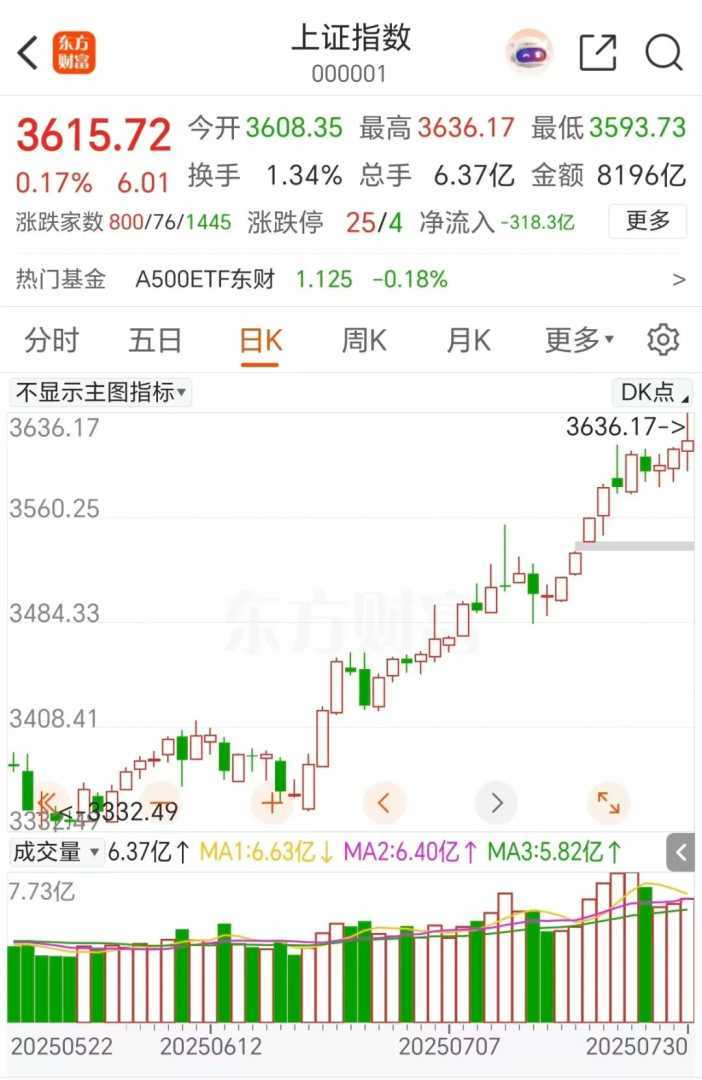Open the 不显示主图指标 indicator dropdown
702x1080 pixels.
tap(101, 392)
